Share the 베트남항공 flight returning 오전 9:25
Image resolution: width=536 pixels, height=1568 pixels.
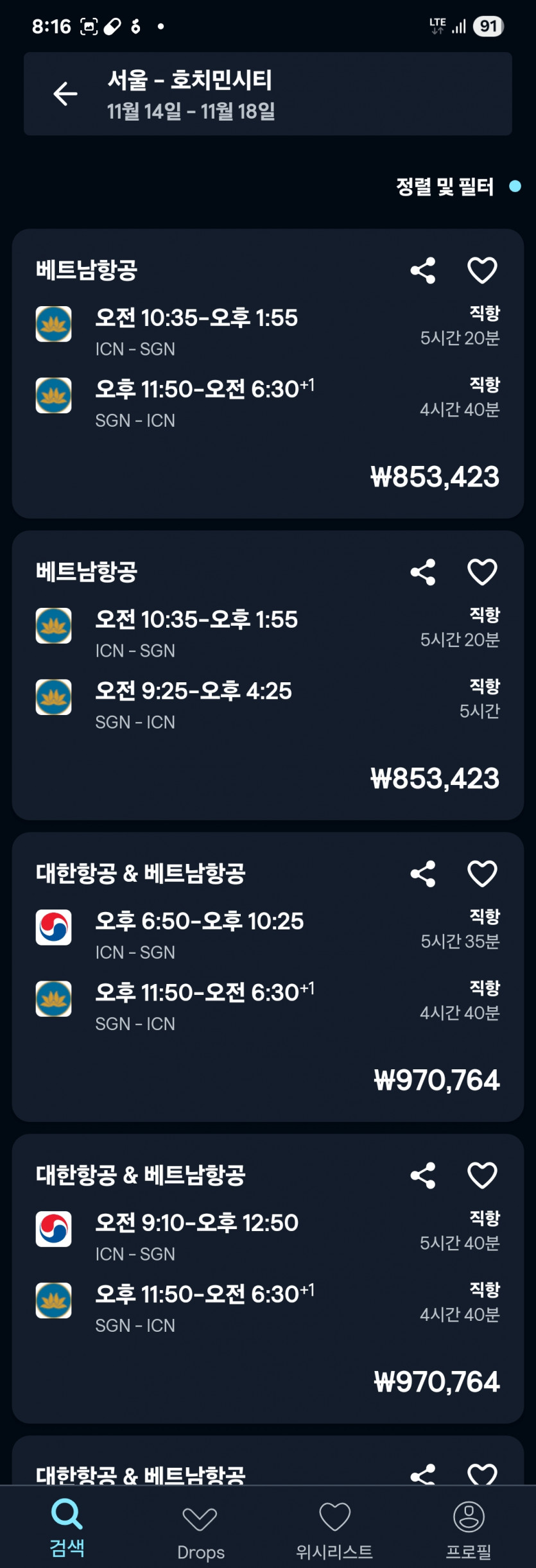[x=423, y=572]
